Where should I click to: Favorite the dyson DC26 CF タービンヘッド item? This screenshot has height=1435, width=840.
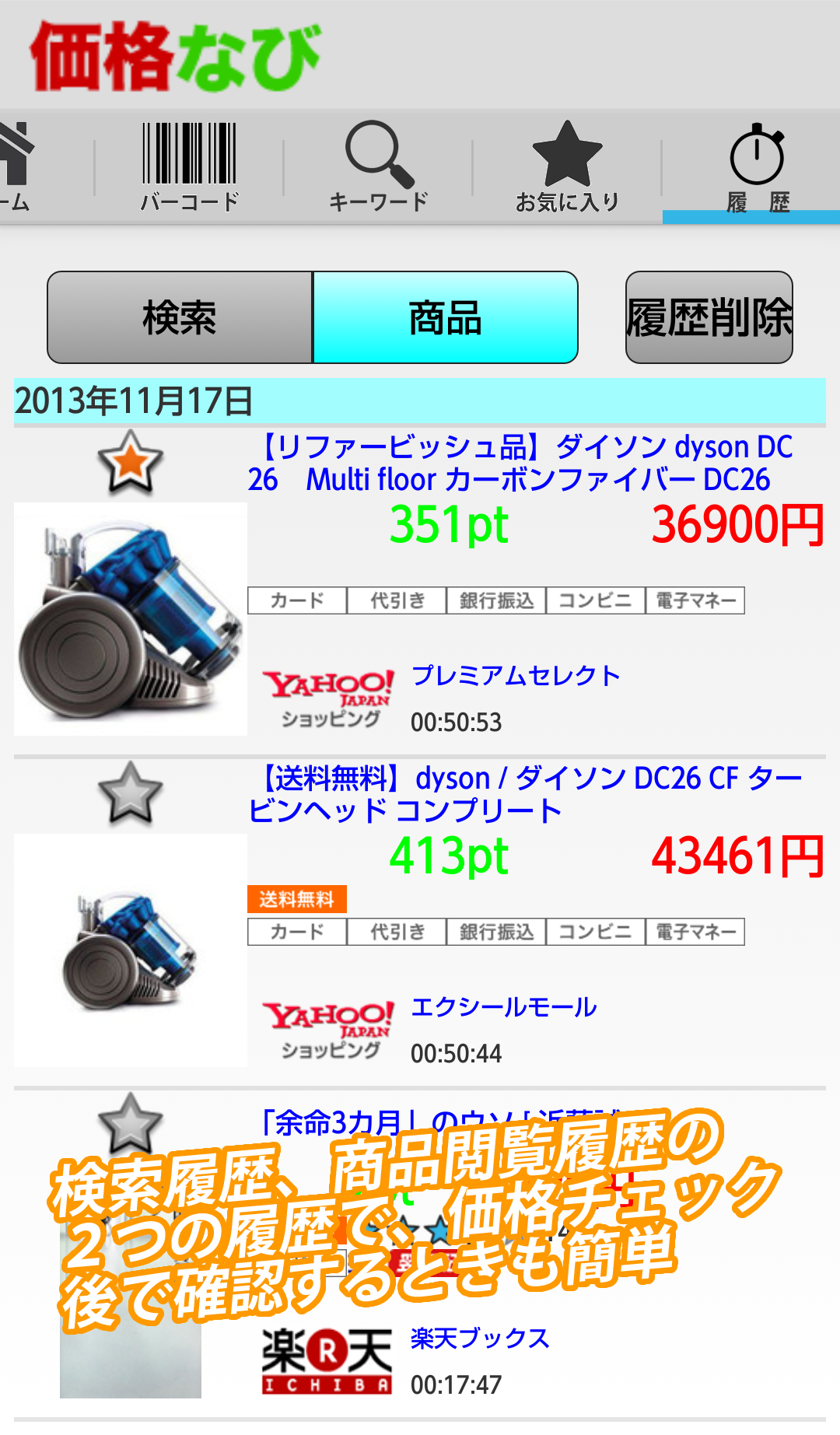[130, 794]
